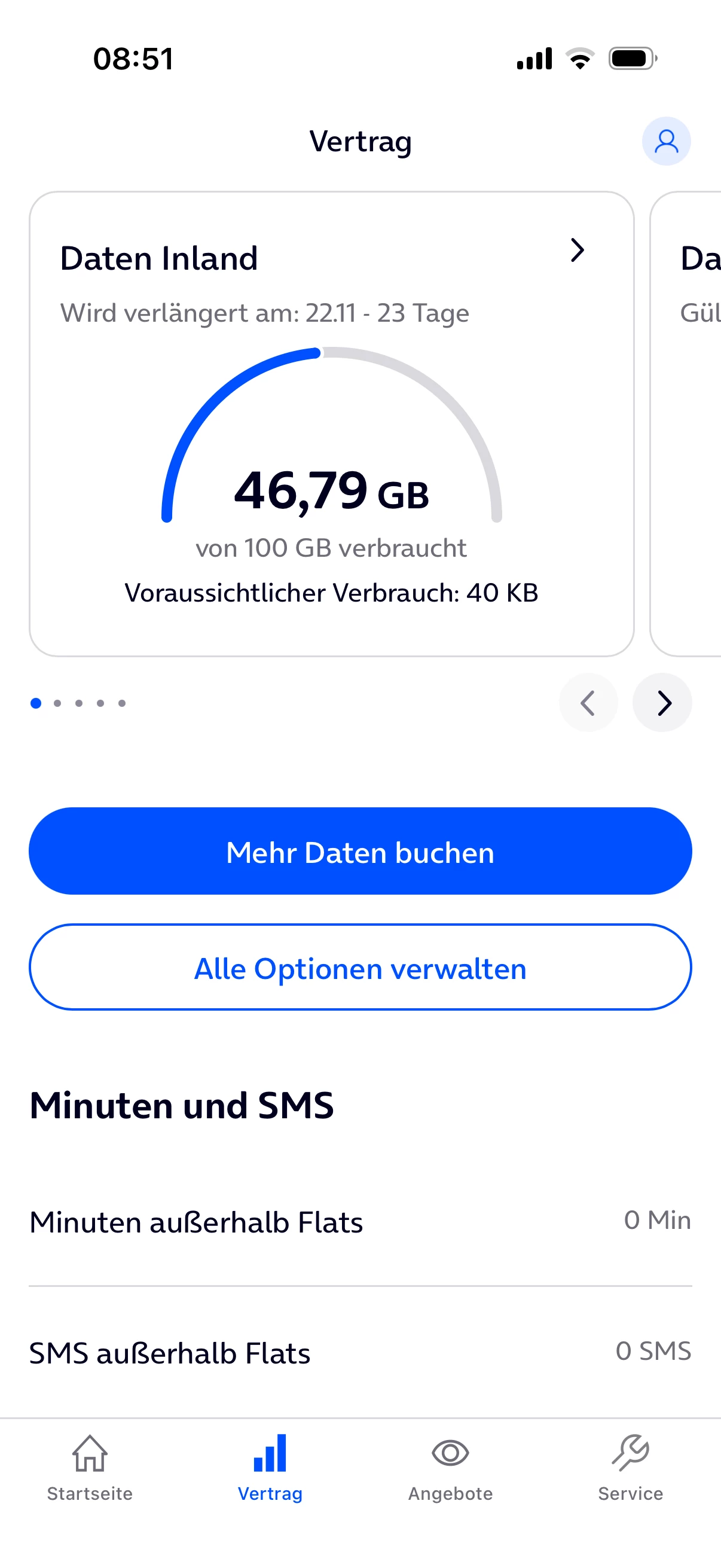Open Daten Inland details chevron
The image size is (721, 1568).
coord(577,250)
